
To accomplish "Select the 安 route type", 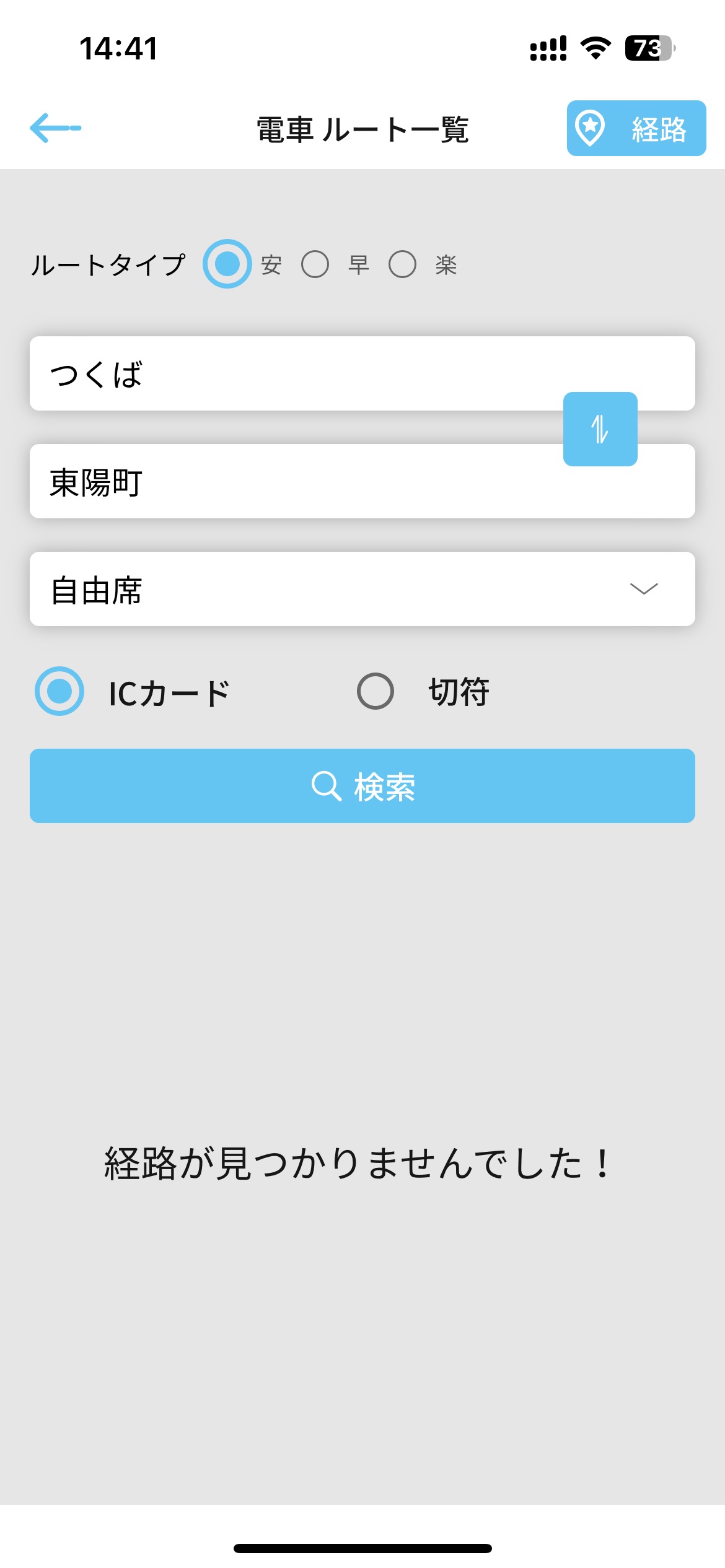I will coord(227,264).
